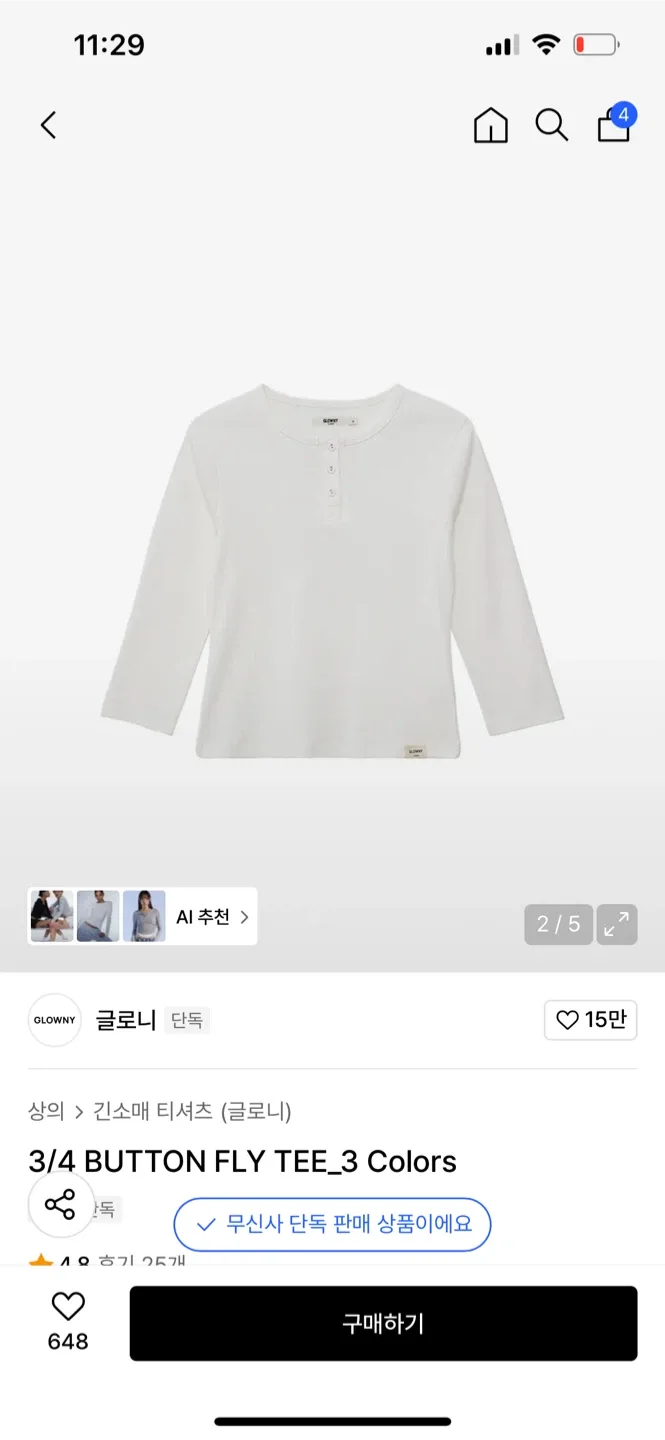Add this tee to your likes
The height and width of the screenshot is (1440, 665).
(x=68, y=1320)
